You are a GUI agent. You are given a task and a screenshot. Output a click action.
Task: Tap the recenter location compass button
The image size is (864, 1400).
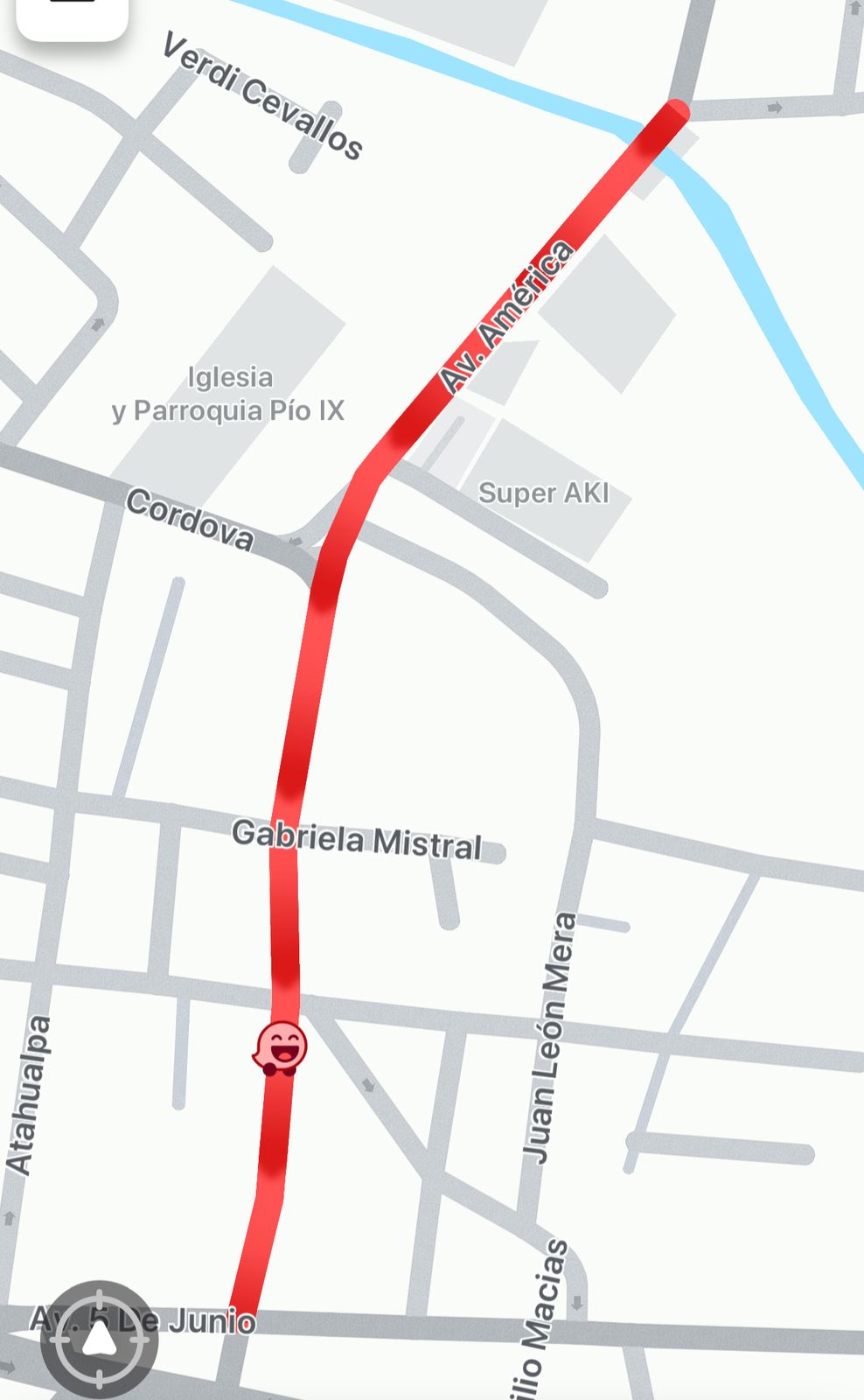point(99,1339)
